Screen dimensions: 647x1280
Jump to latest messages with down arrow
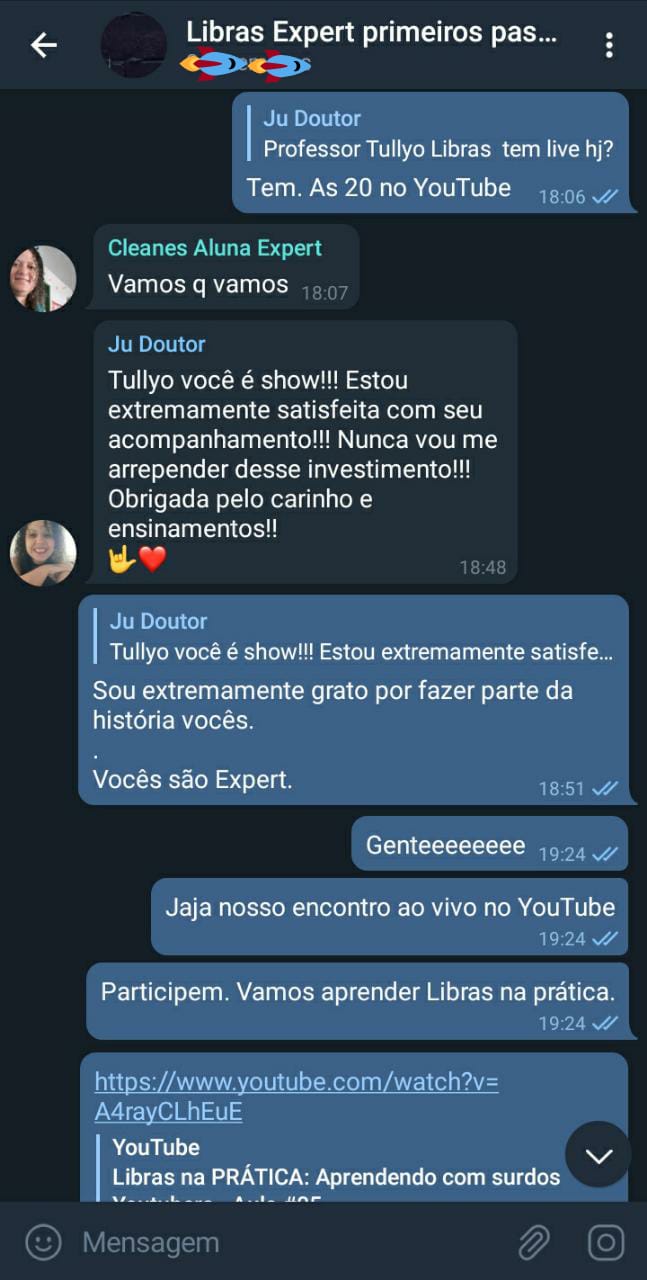coord(598,1155)
